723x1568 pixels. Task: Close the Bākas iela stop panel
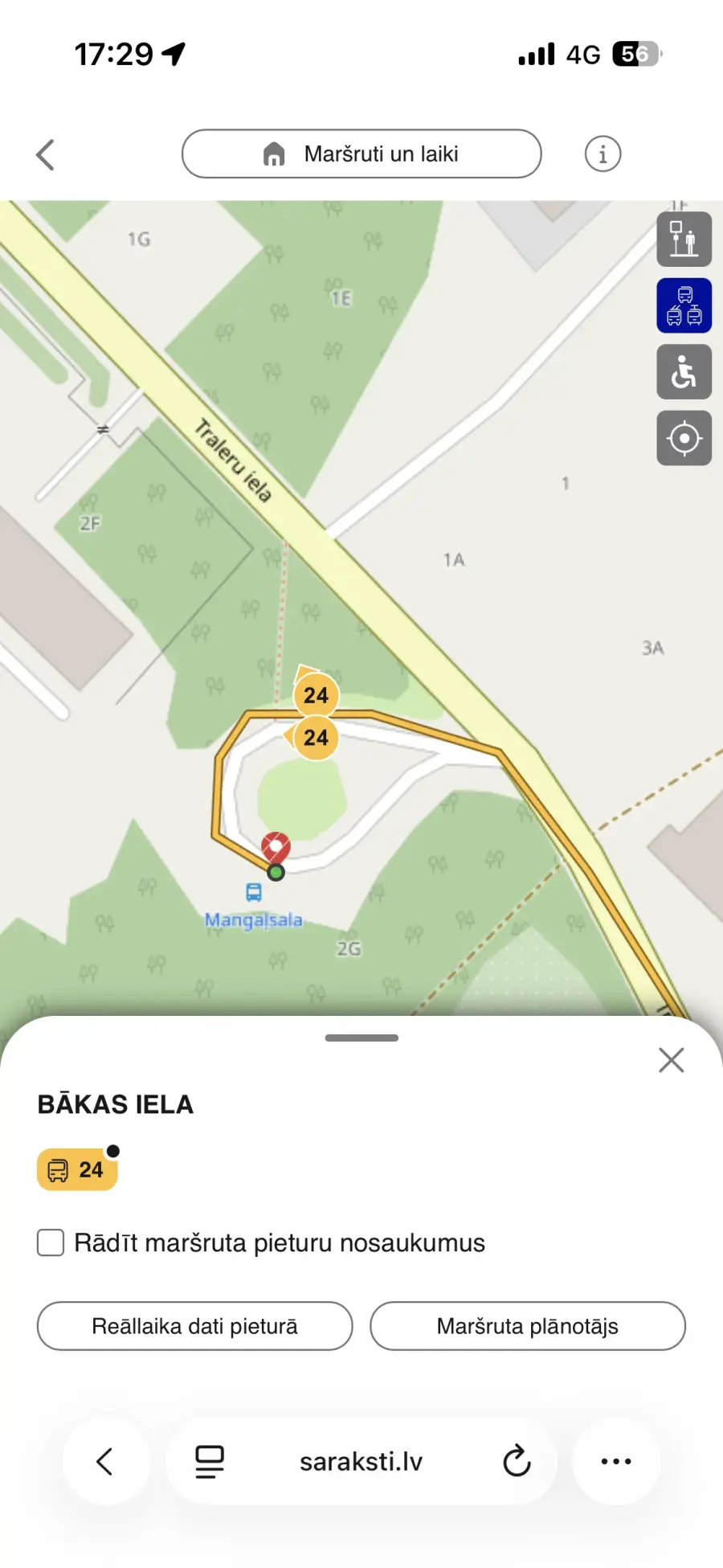tap(671, 1060)
